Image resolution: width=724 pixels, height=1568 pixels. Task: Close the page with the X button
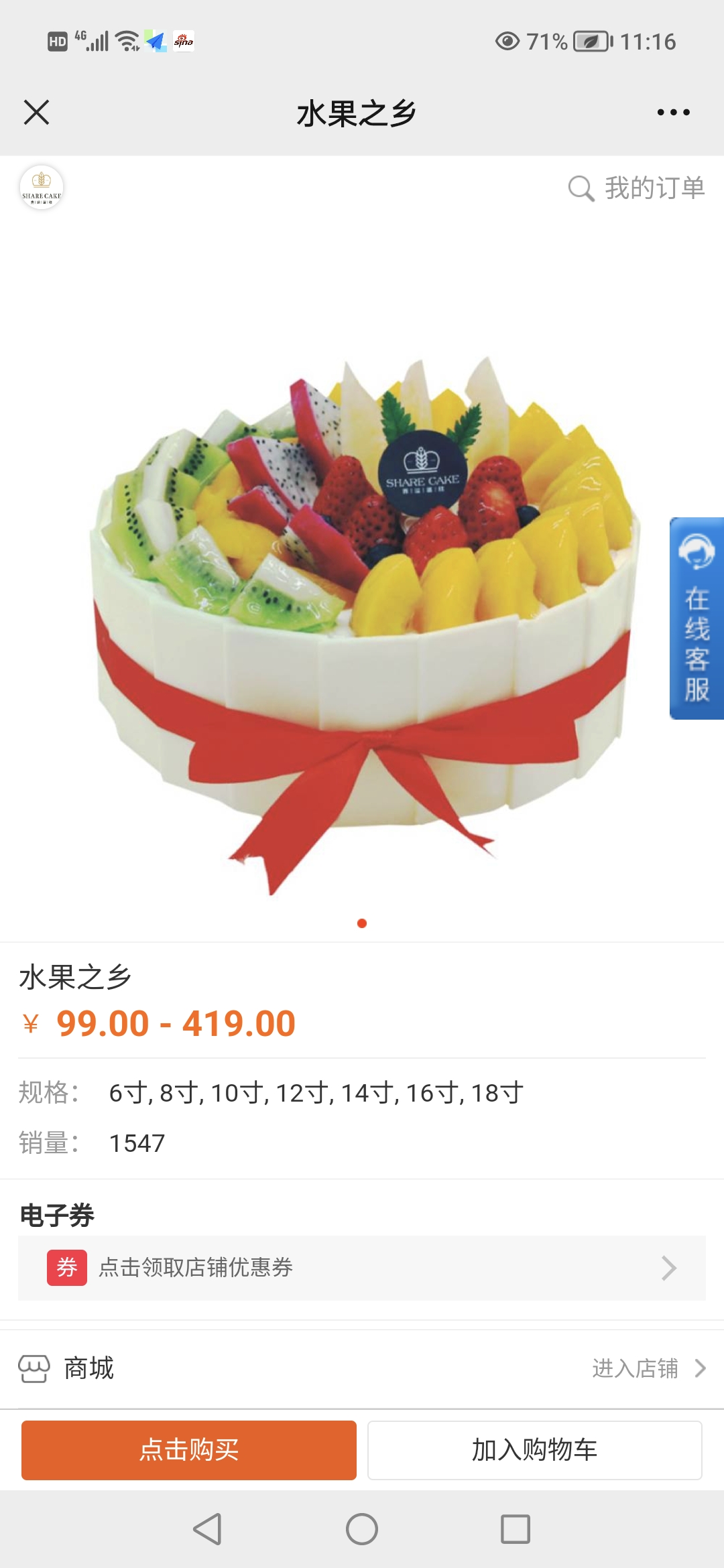[36, 112]
